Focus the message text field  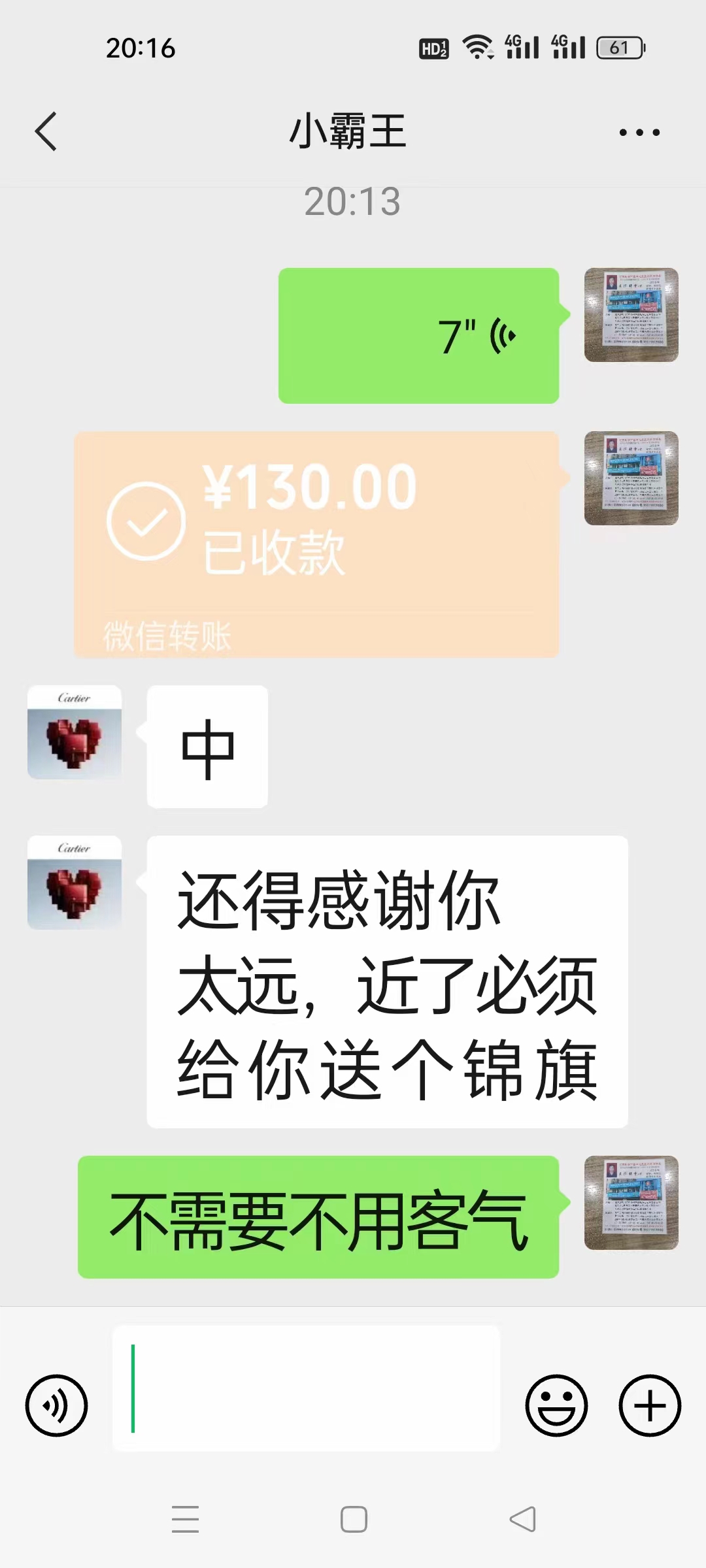pyautogui.click(x=306, y=1388)
